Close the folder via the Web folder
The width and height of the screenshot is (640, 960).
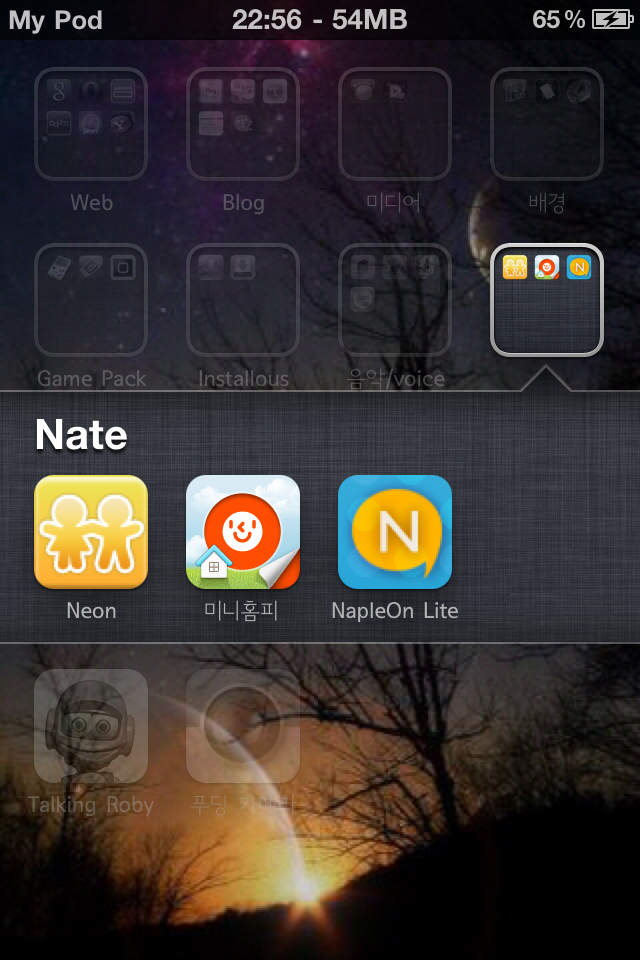[91, 124]
